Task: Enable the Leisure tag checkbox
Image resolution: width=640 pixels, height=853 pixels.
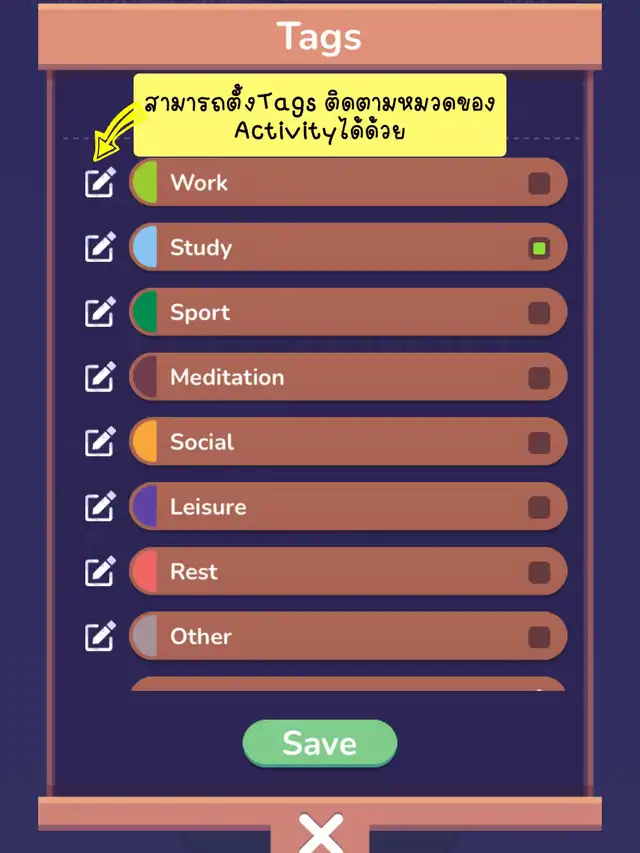Action: [539, 507]
